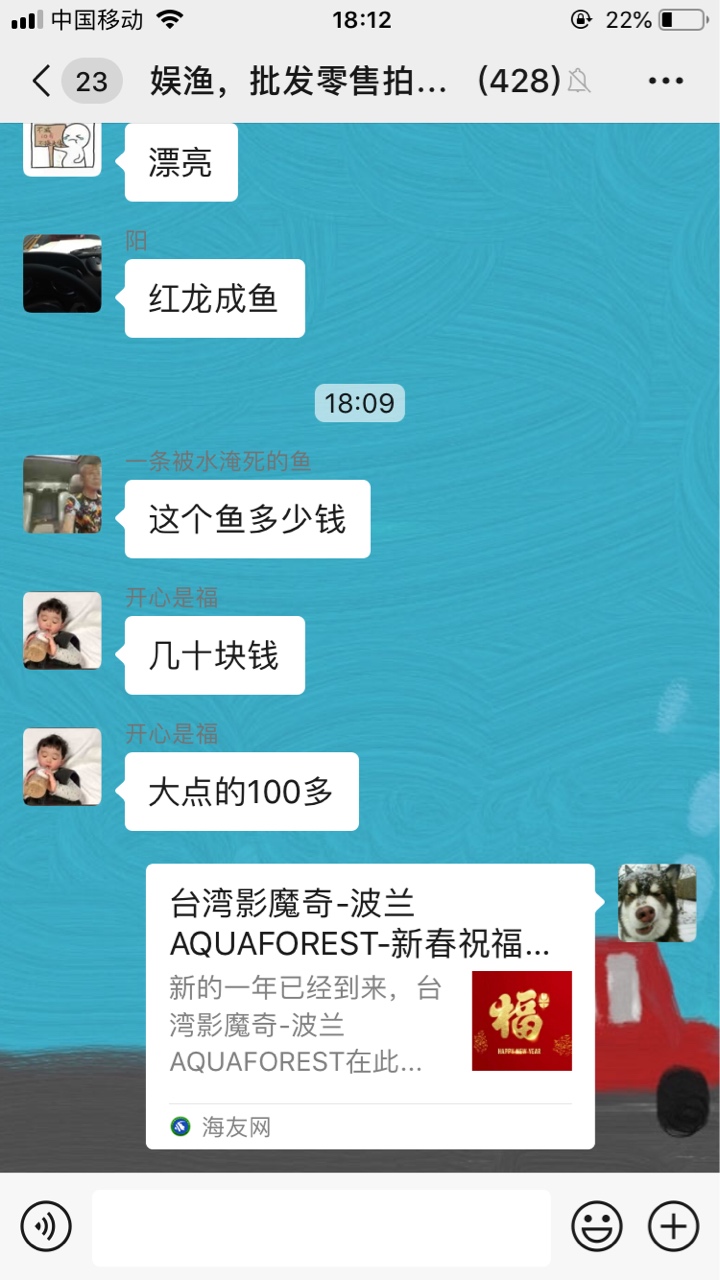The image size is (720, 1280).
Task: Tap 开心是福's avatar beside 几十块钱
Action: 62,631
